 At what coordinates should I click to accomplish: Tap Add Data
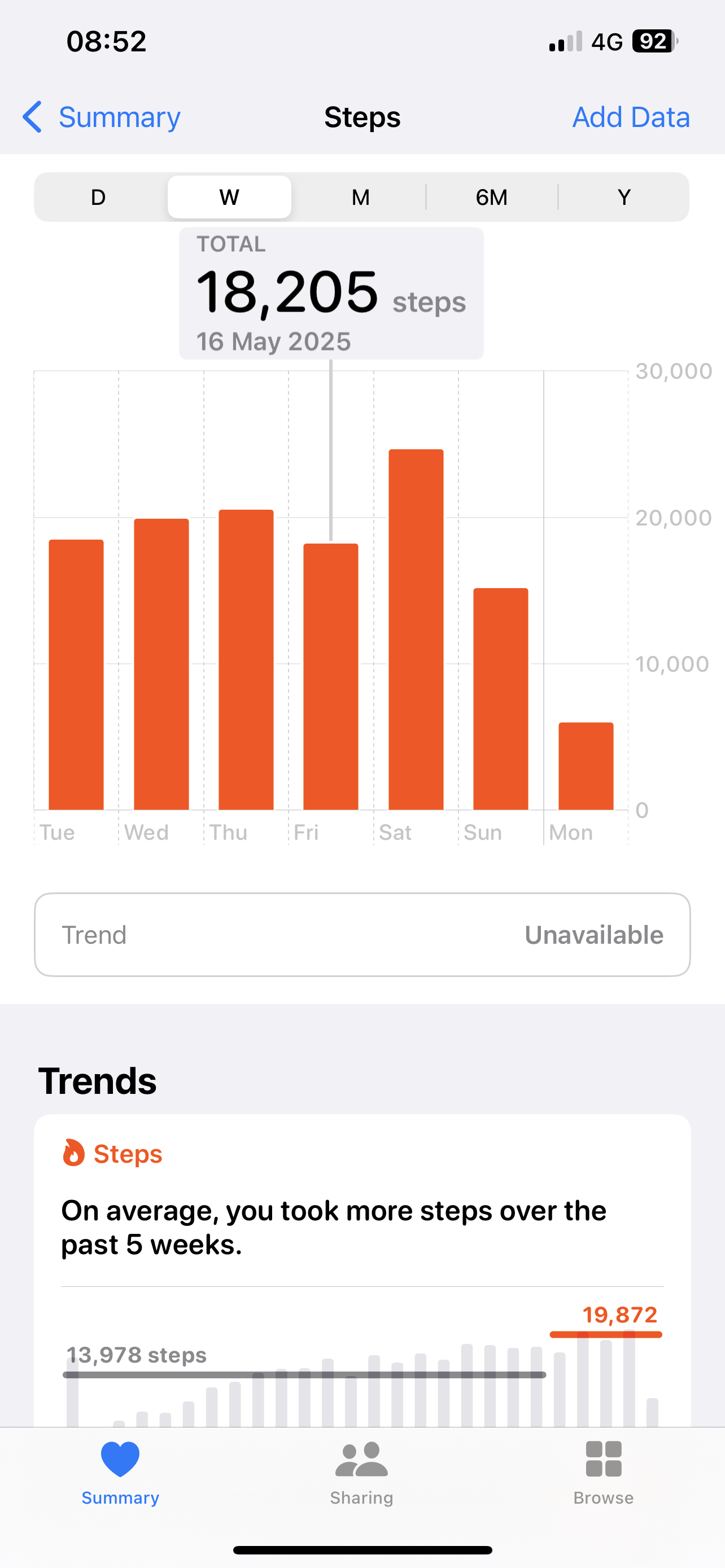tap(631, 117)
